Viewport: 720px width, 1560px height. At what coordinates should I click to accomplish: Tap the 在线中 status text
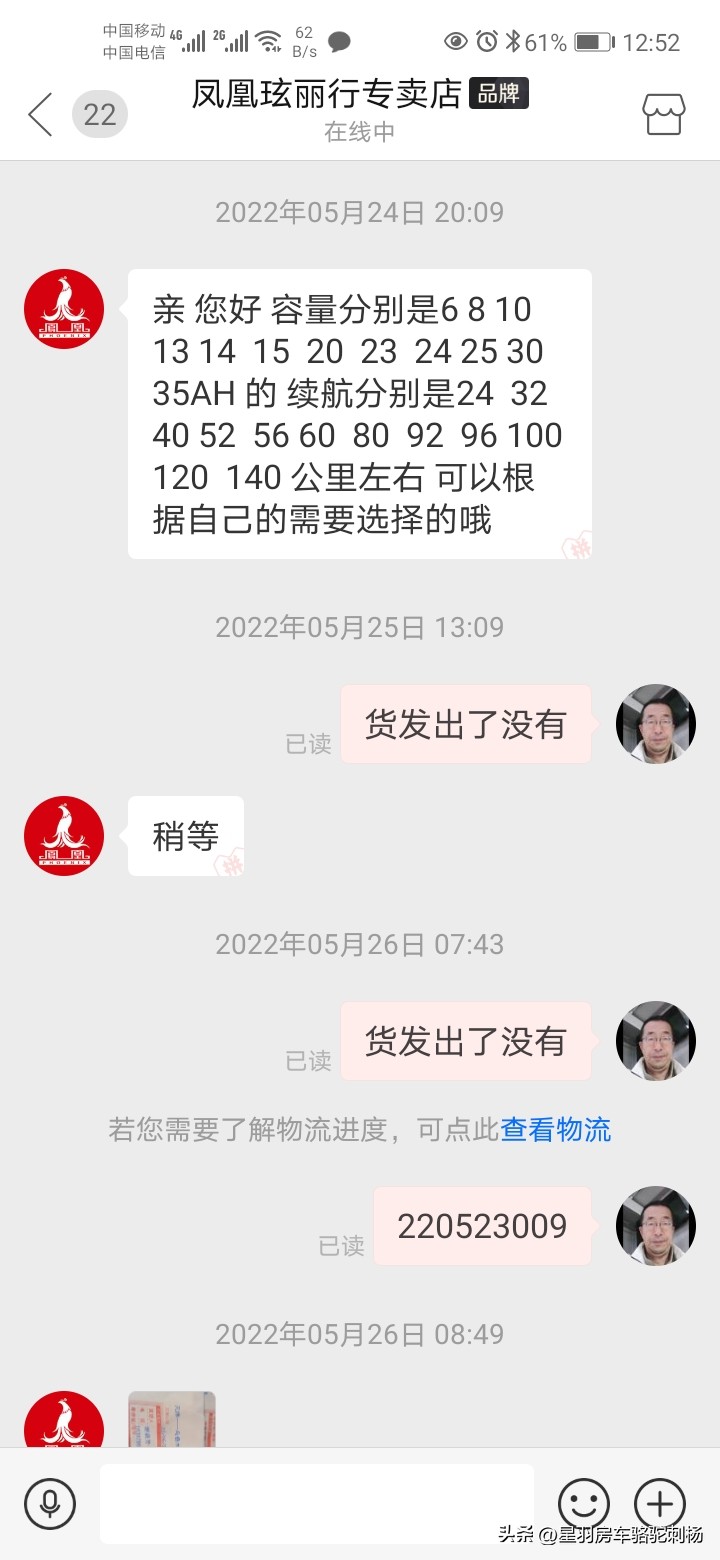[x=360, y=131]
